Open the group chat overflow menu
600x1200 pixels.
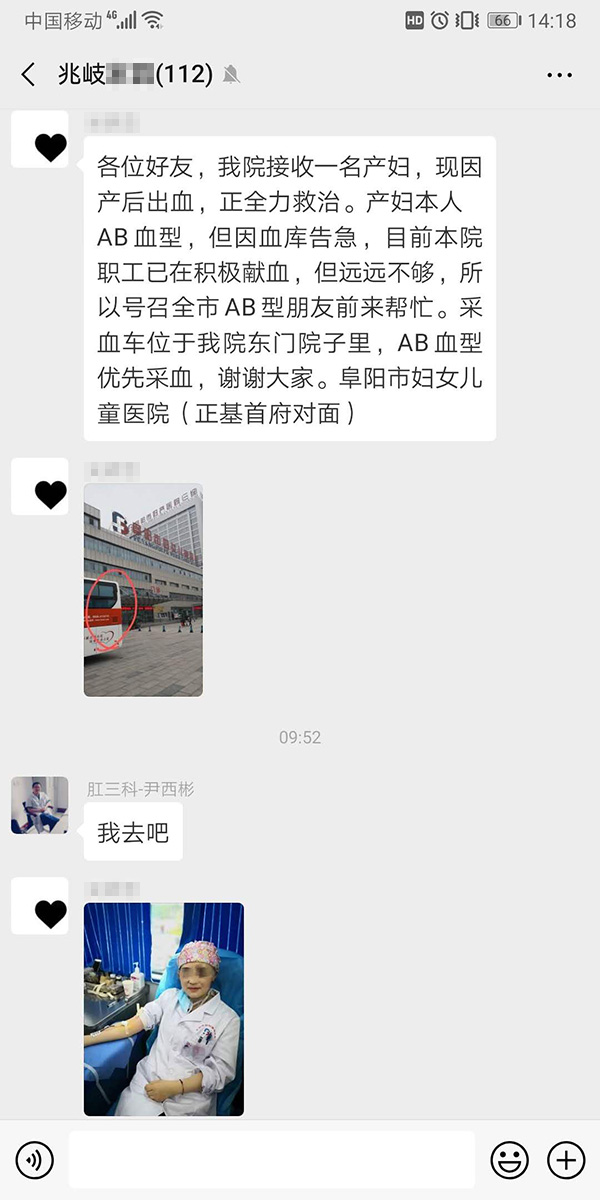559,74
